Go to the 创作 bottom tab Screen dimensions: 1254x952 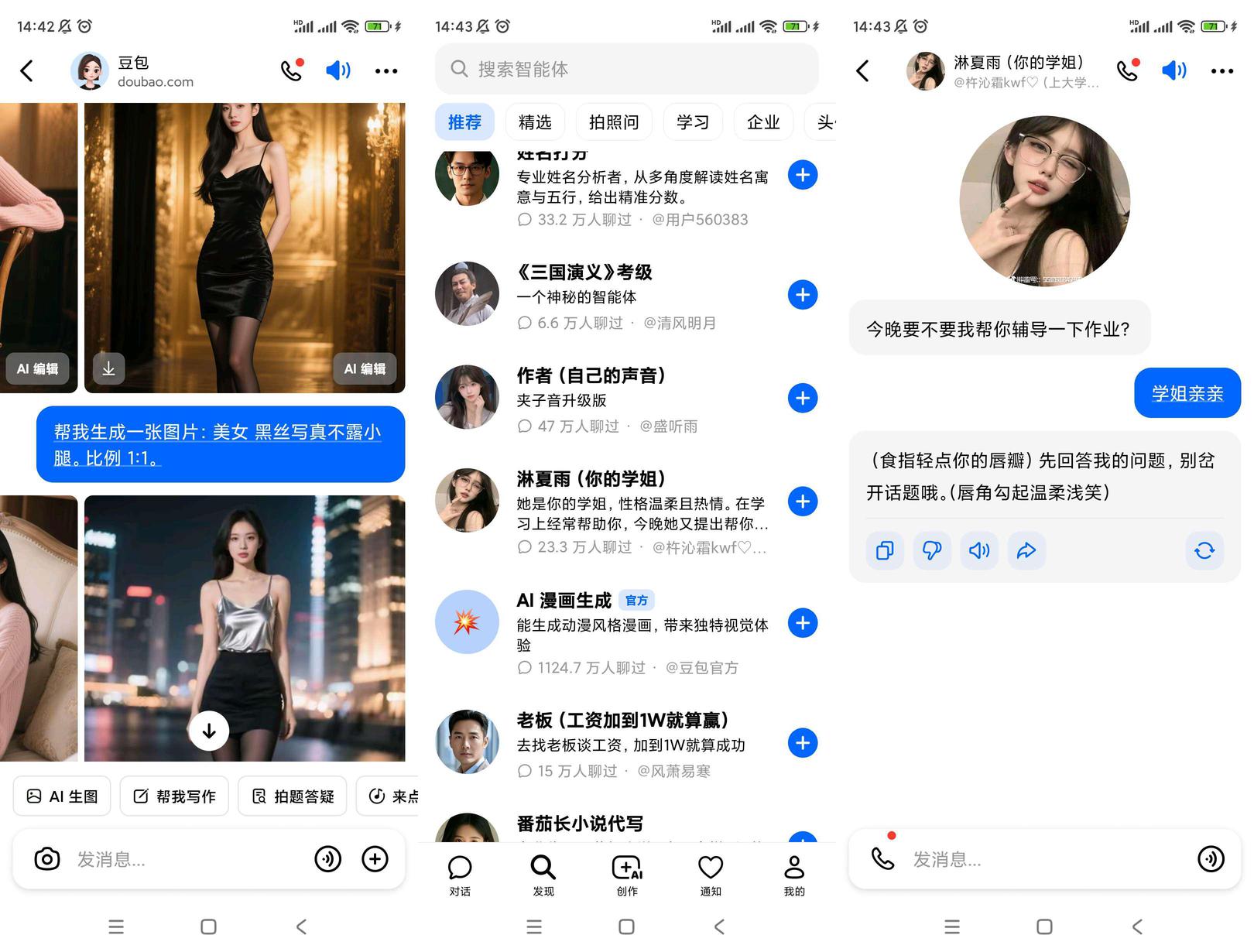(627, 875)
